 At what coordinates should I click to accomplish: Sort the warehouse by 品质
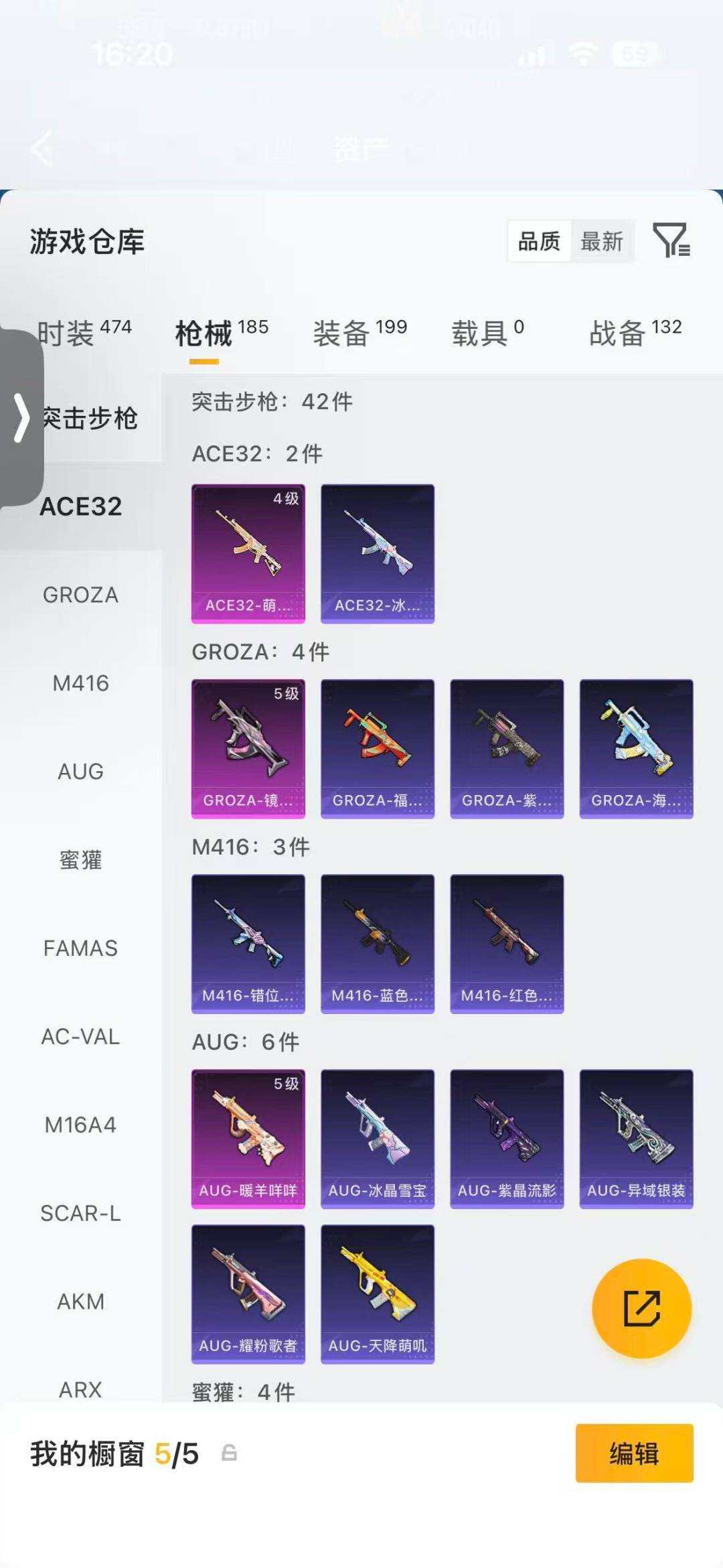pos(539,241)
